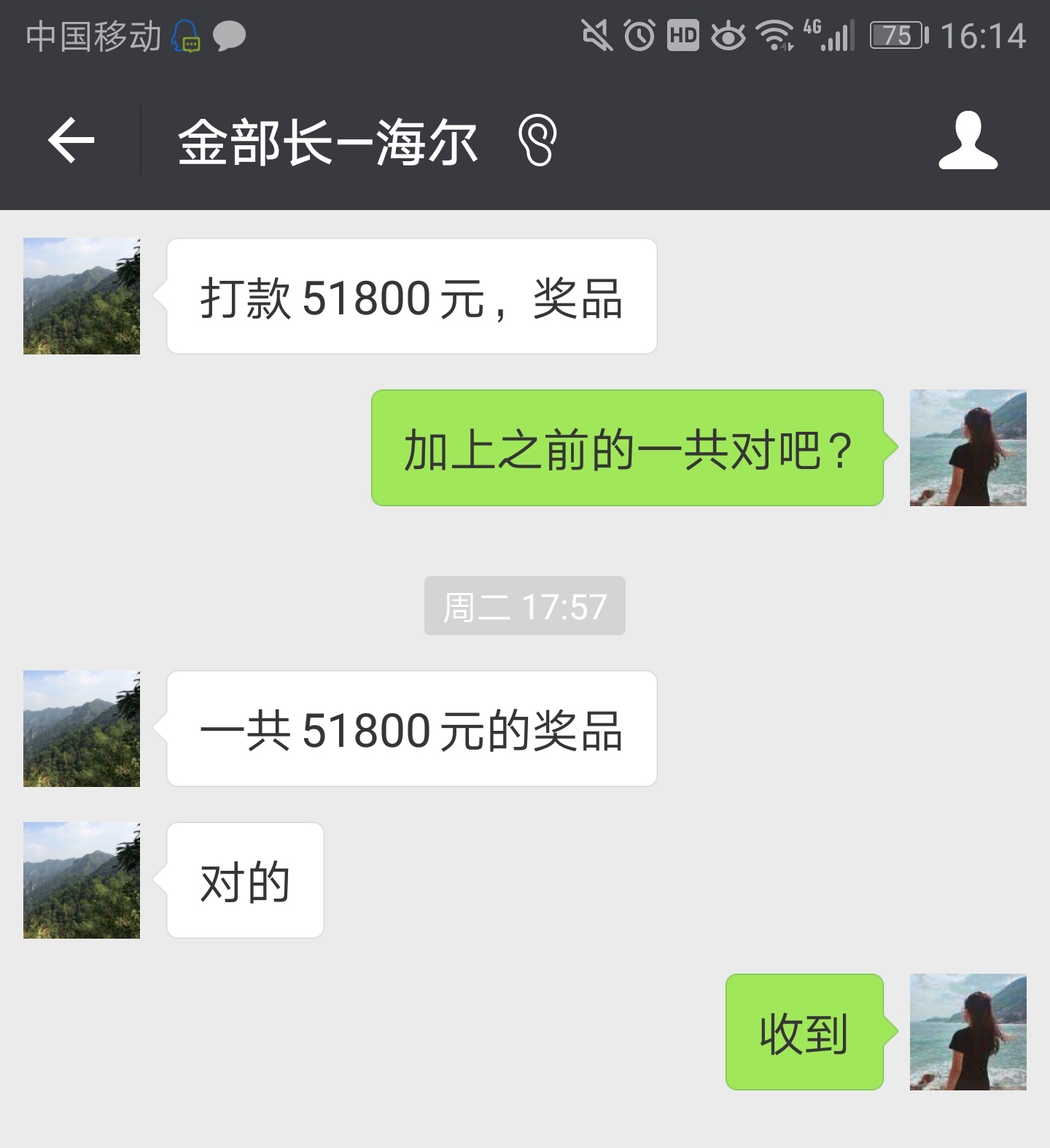Open sender's avatar beside "打款 51800 元，奖品"

(x=82, y=296)
